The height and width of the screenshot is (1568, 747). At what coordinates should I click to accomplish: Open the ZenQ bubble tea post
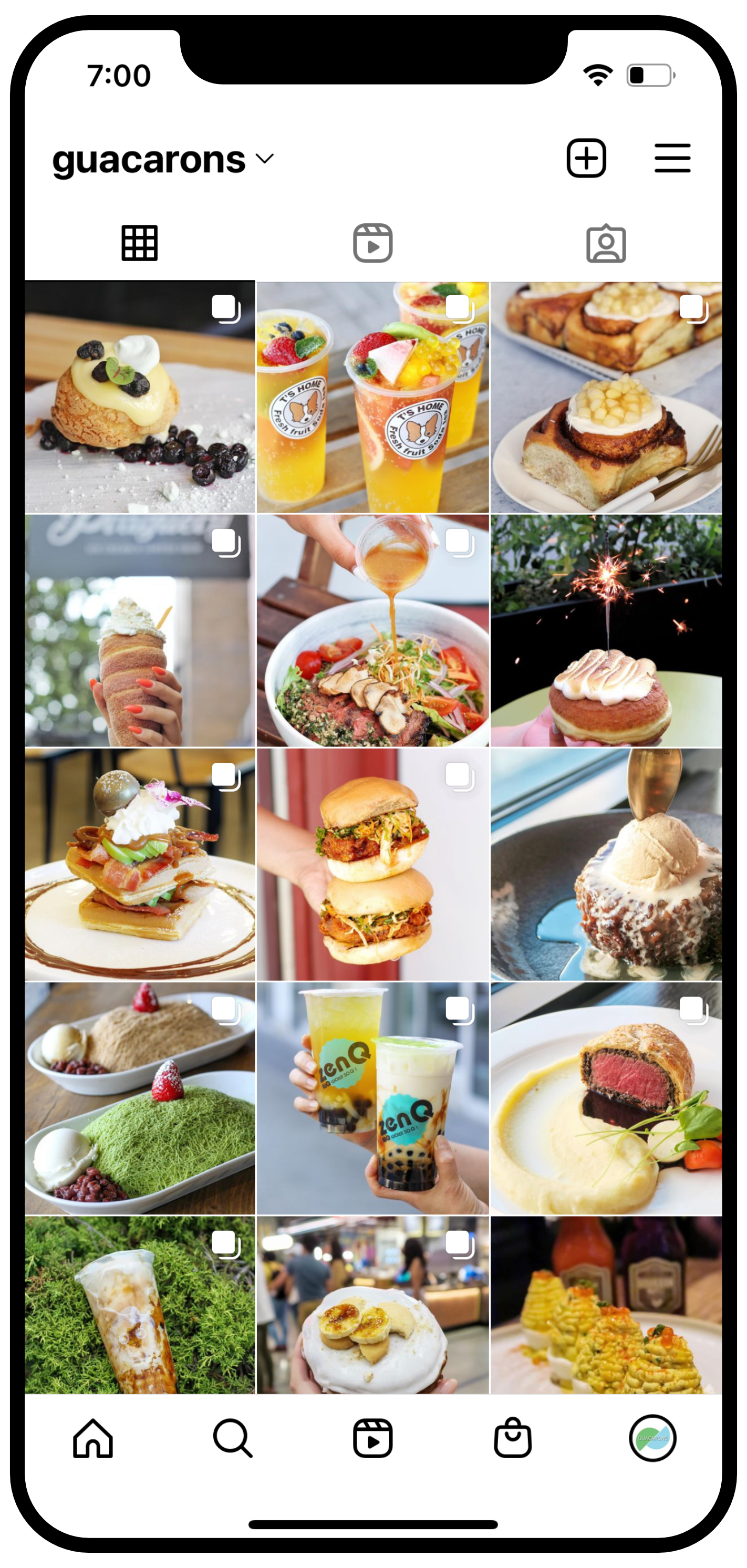(372, 1098)
